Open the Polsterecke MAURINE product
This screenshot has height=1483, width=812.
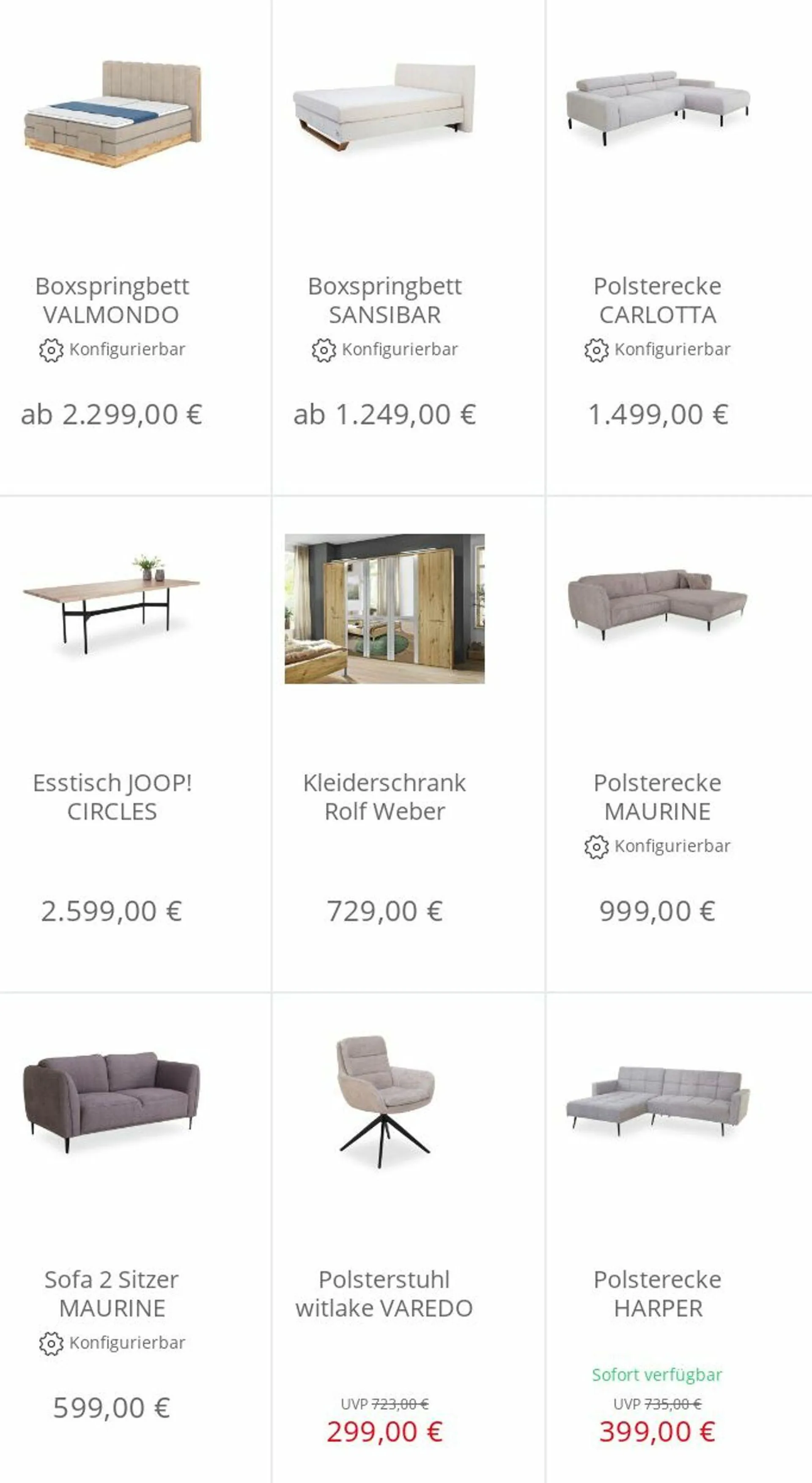tap(657, 797)
